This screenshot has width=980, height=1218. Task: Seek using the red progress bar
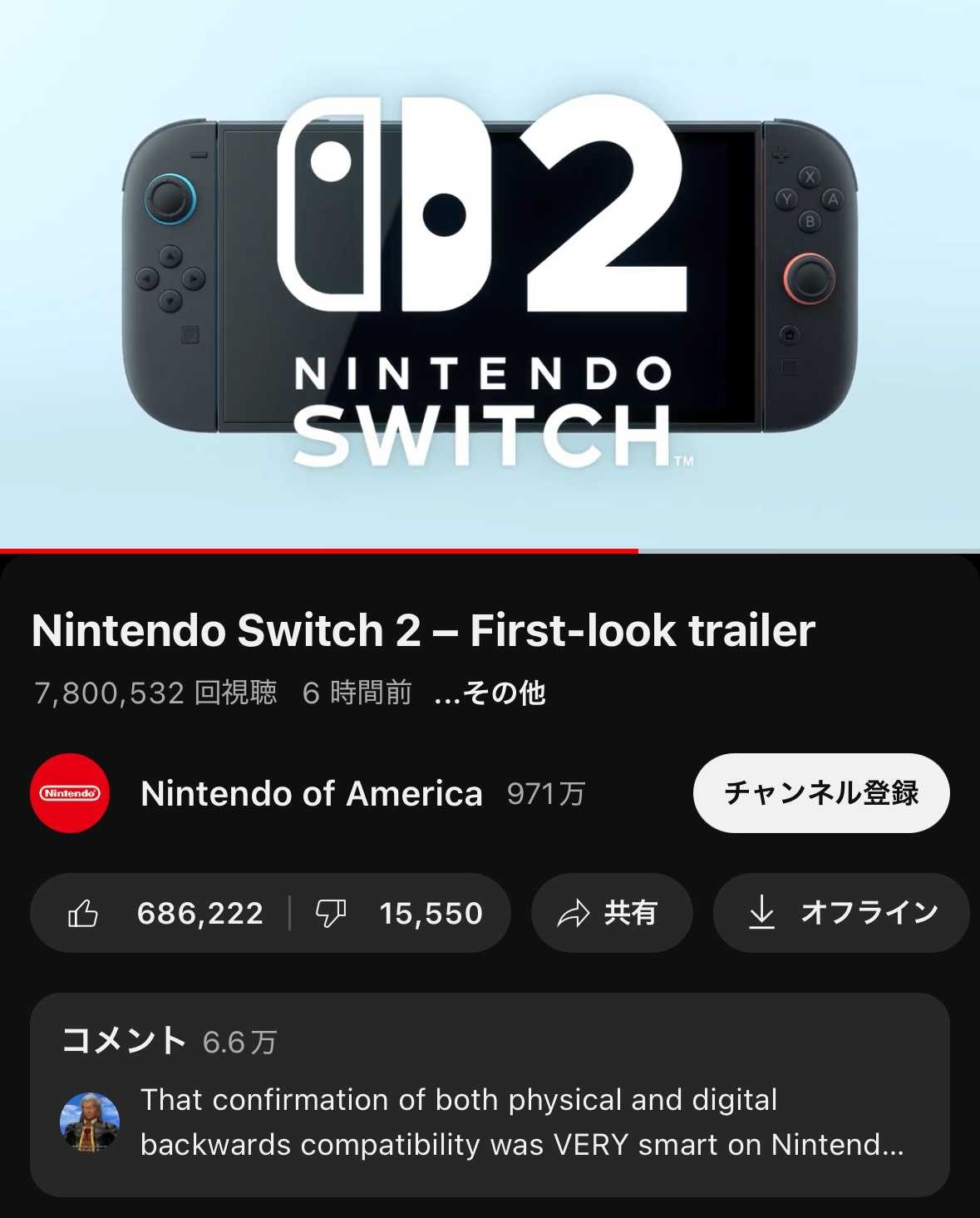[638, 550]
